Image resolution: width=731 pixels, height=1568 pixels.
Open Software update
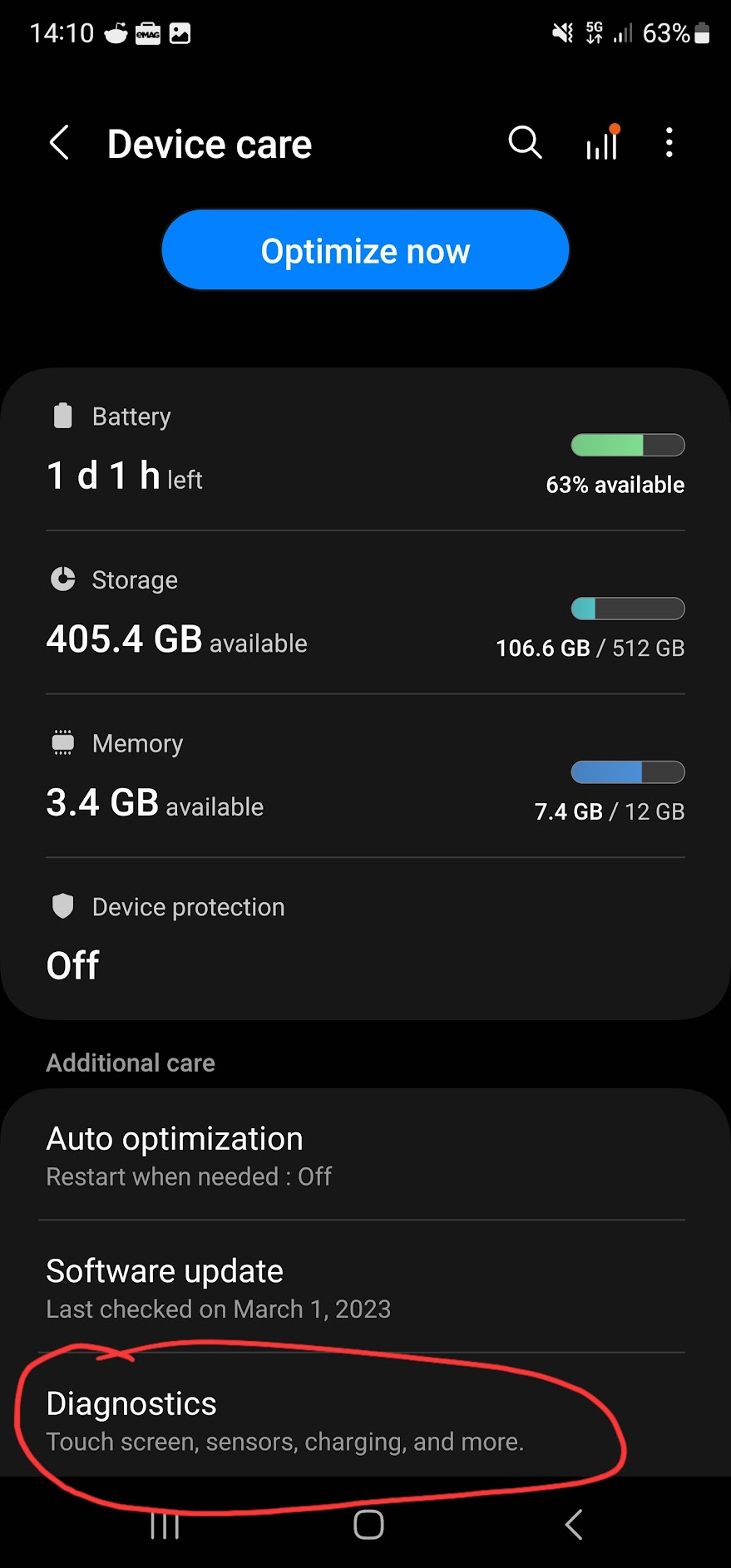365,1287
